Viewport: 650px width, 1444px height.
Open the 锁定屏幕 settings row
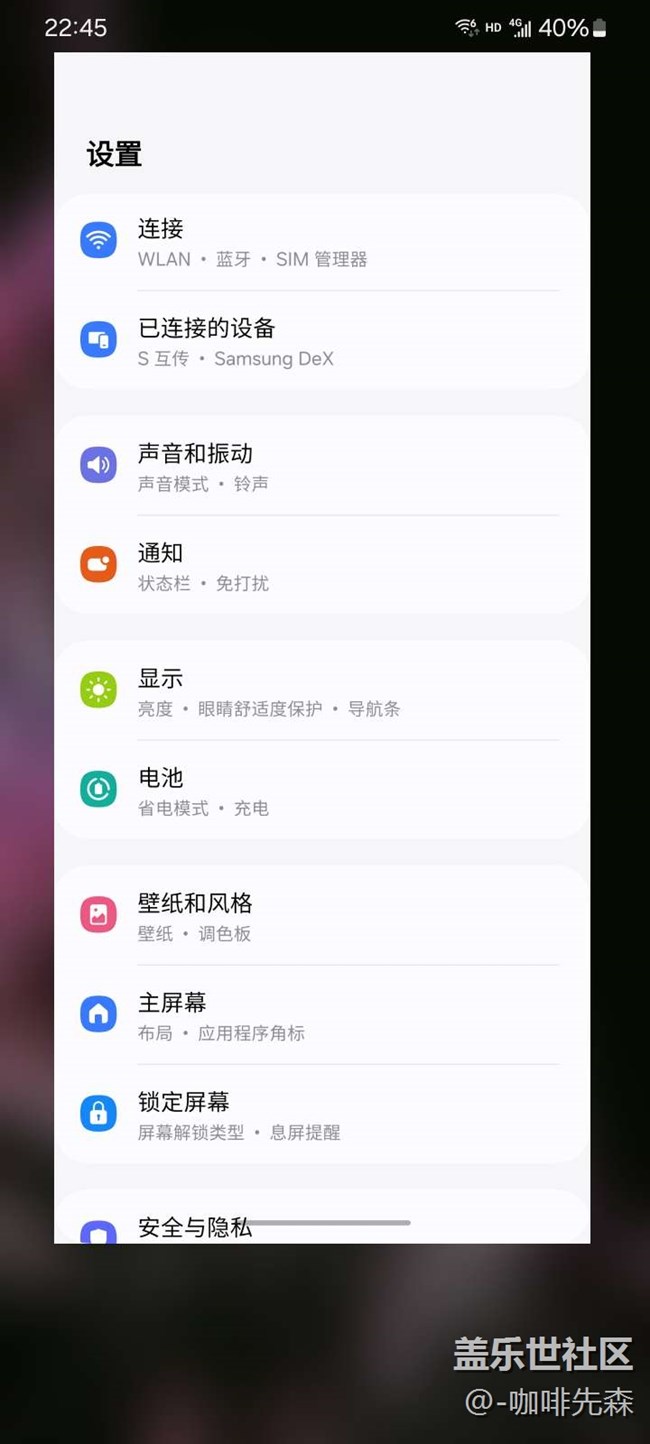pos(322,1114)
